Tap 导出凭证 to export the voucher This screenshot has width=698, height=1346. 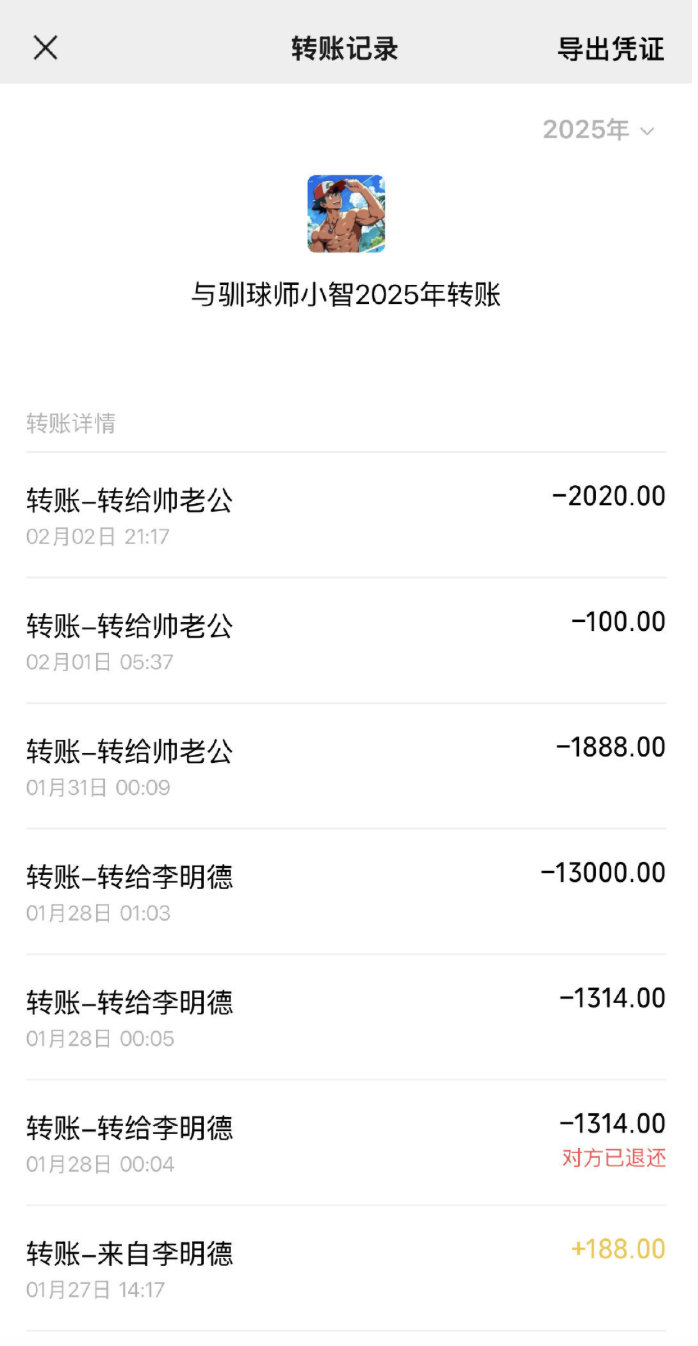click(x=610, y=49)
